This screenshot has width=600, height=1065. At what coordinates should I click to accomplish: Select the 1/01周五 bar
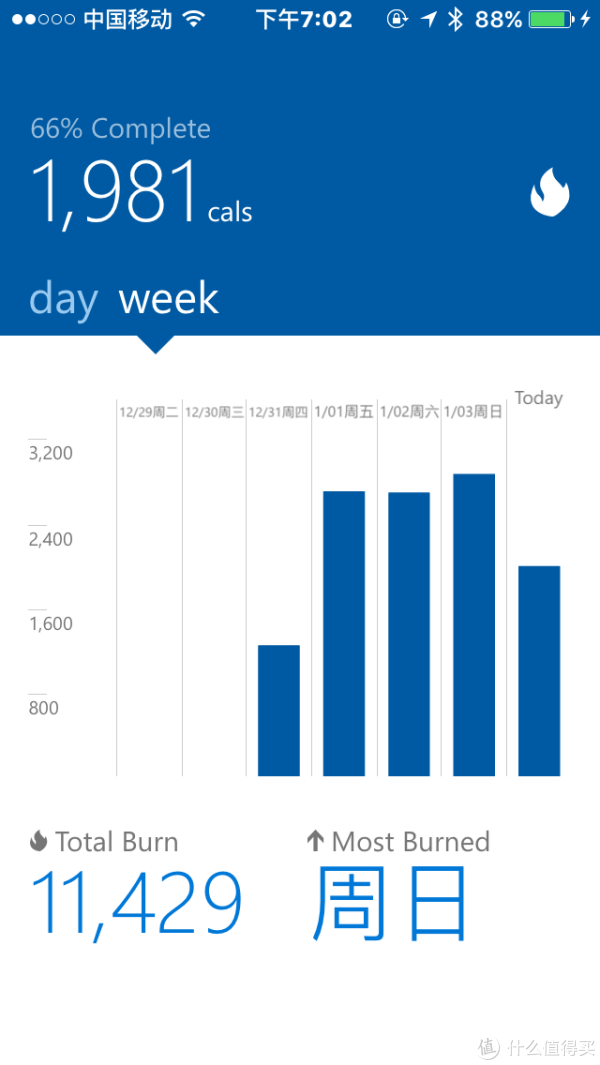[x=344, y=634]
